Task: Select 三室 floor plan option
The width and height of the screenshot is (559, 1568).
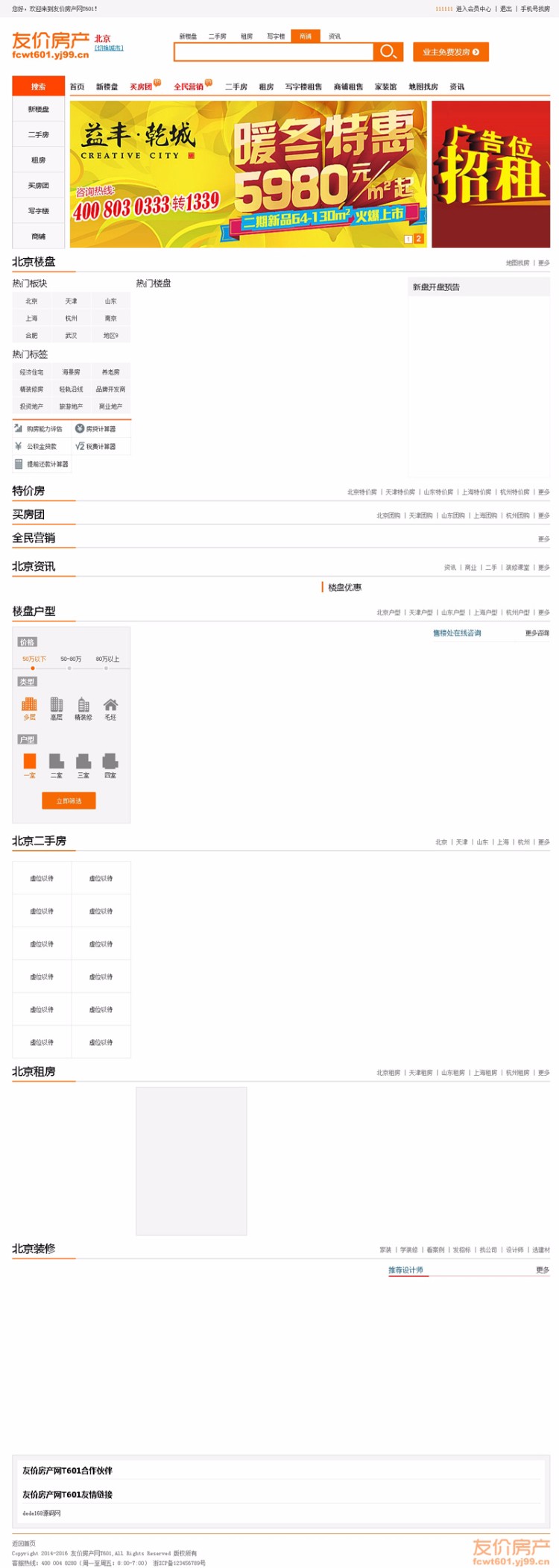Action: 83,765
